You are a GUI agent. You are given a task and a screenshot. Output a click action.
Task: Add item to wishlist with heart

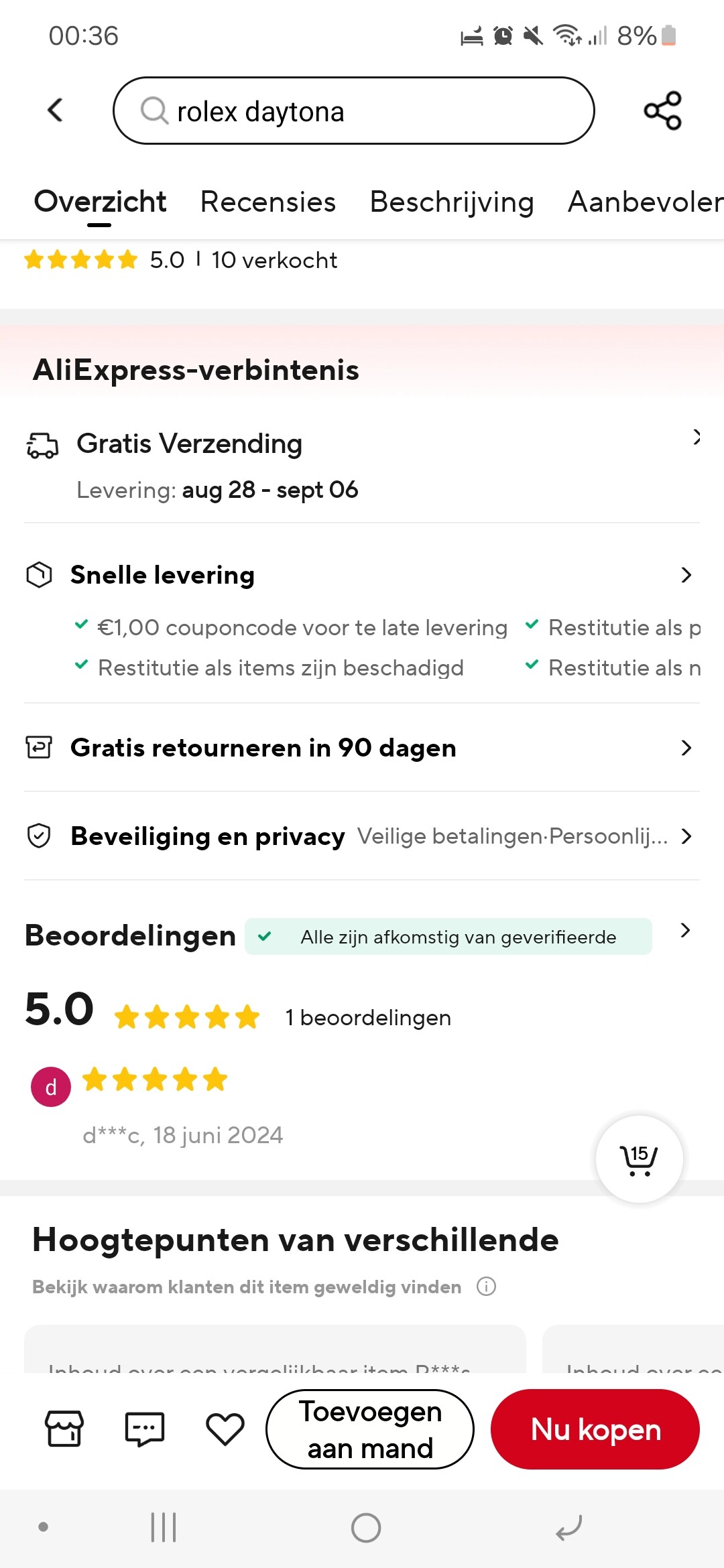tap(225, 1429)
